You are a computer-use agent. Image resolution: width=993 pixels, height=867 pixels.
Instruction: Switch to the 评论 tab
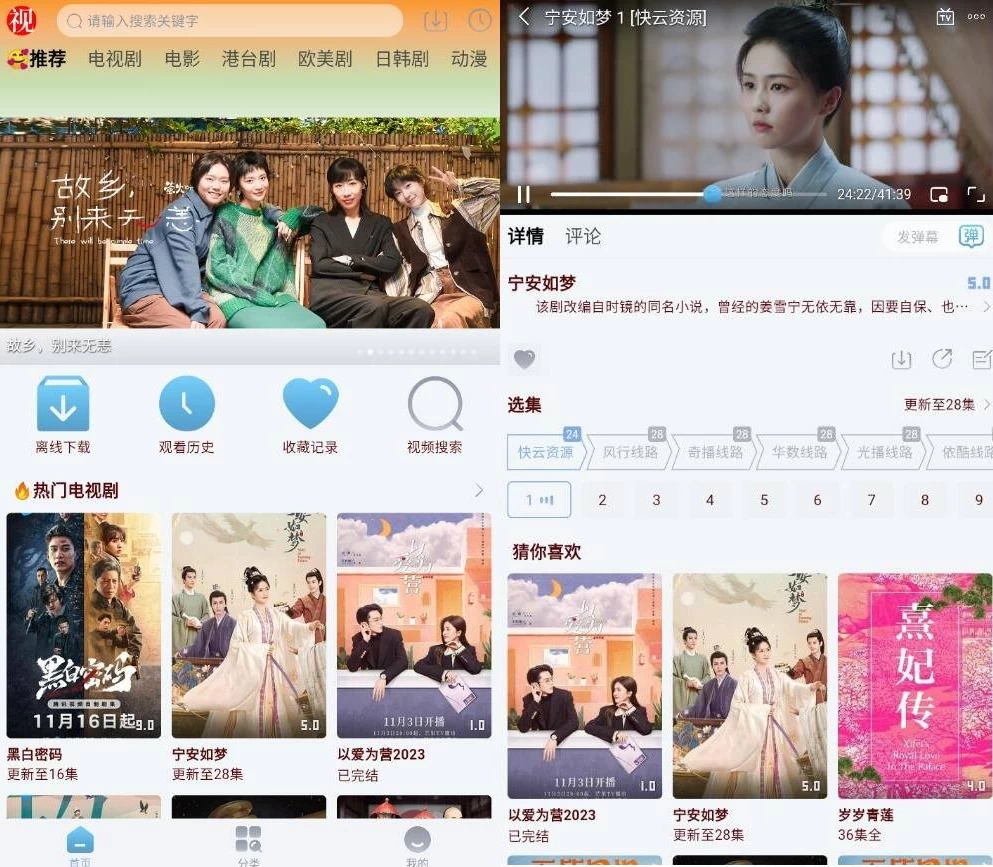click(583, 236)
